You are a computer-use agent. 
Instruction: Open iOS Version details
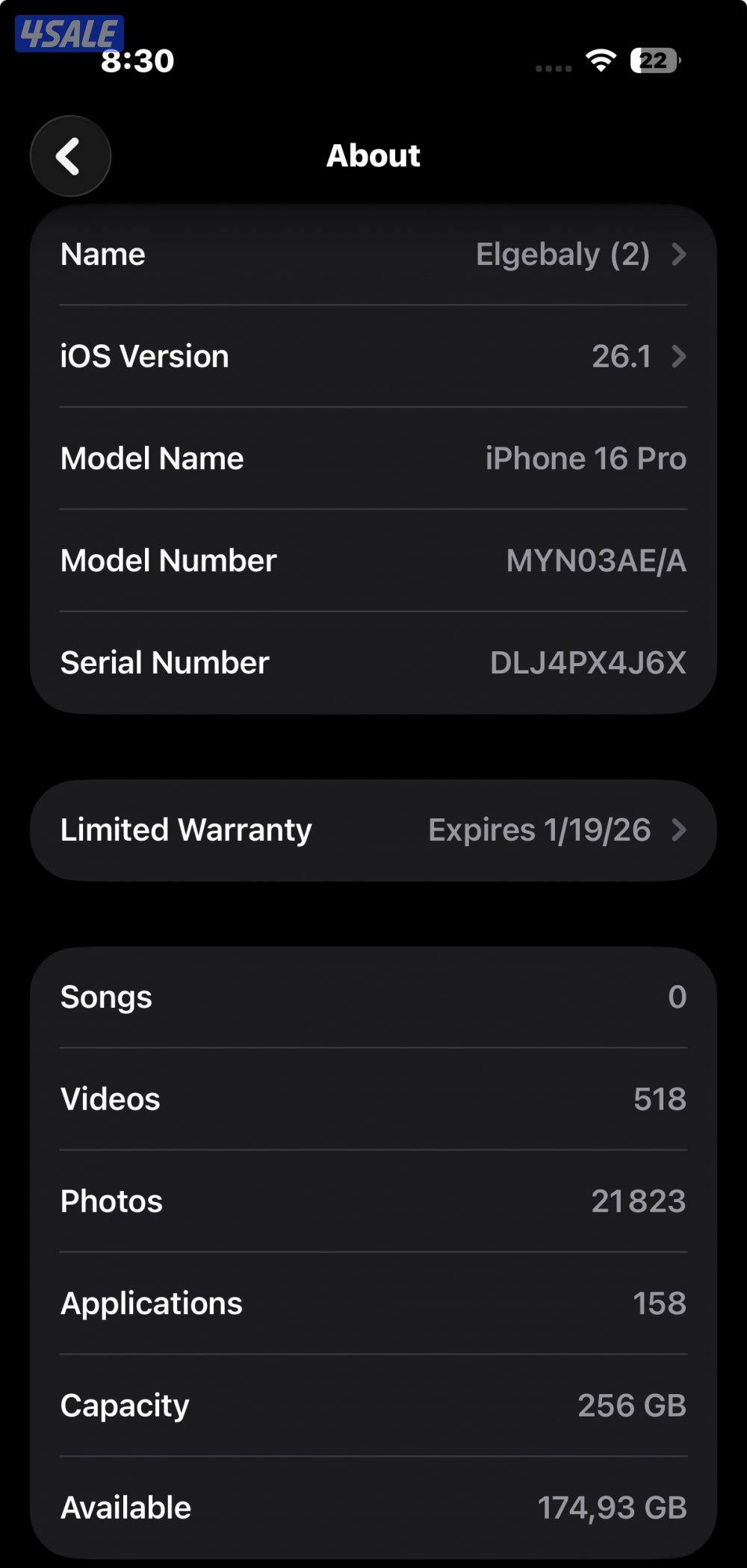373,356
